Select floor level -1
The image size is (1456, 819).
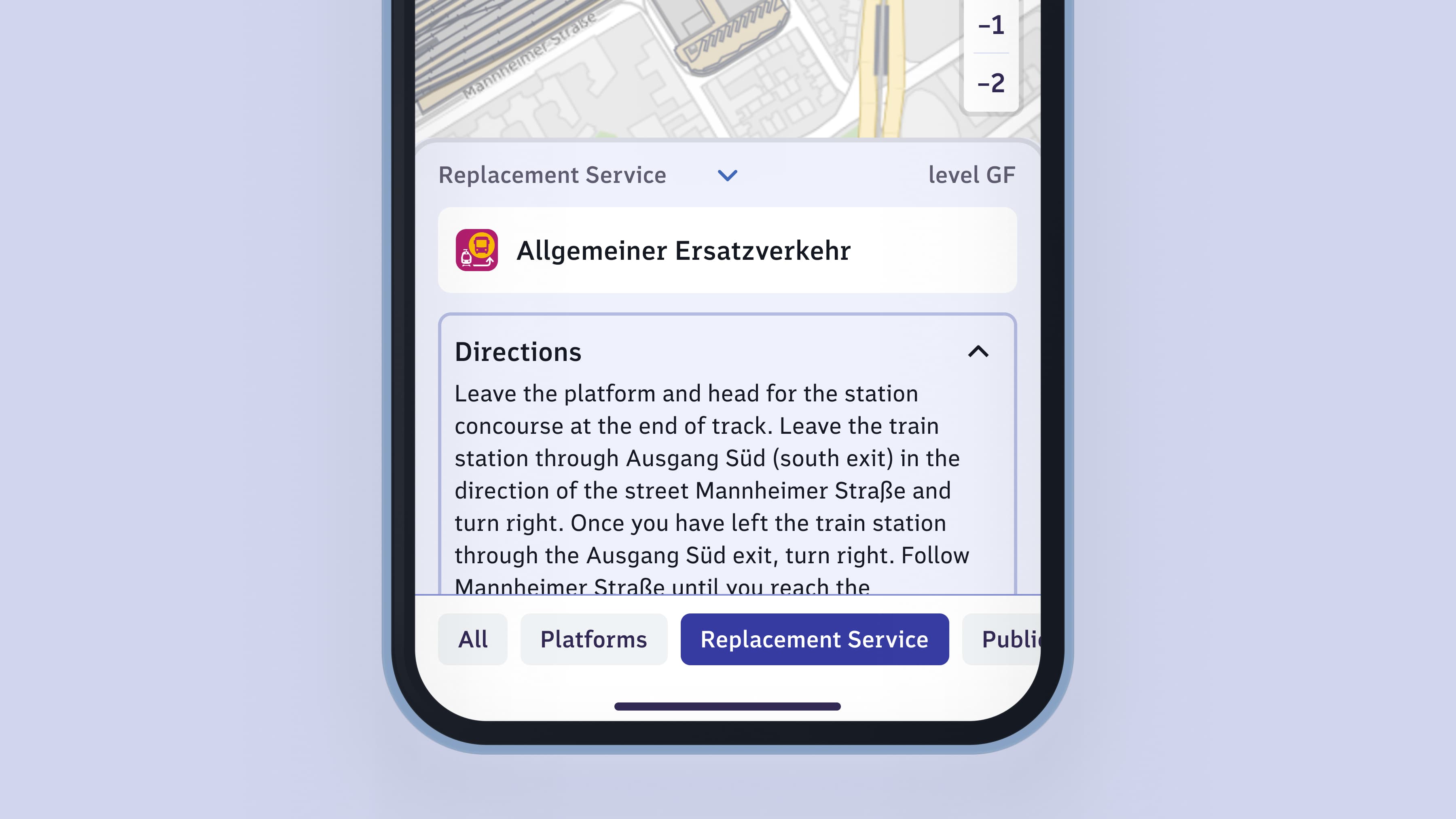click(991, 26)
